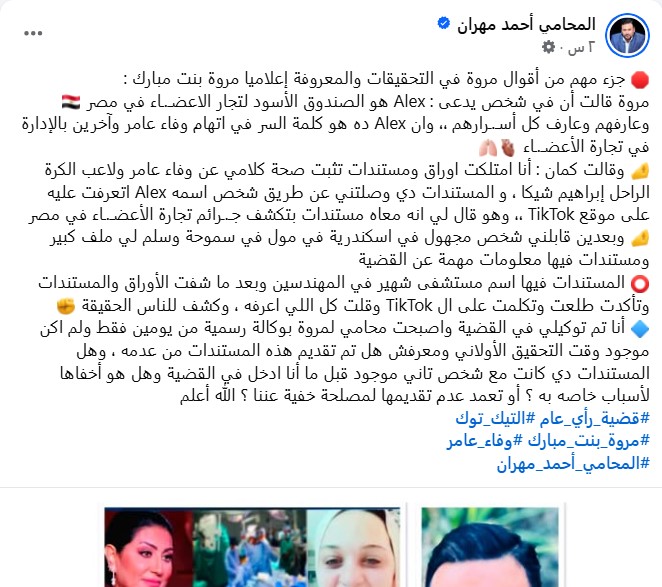The width and height of the screenshot is (662, 587).
Task: Open the post's three-dot options menu
Action: [33, 32]
